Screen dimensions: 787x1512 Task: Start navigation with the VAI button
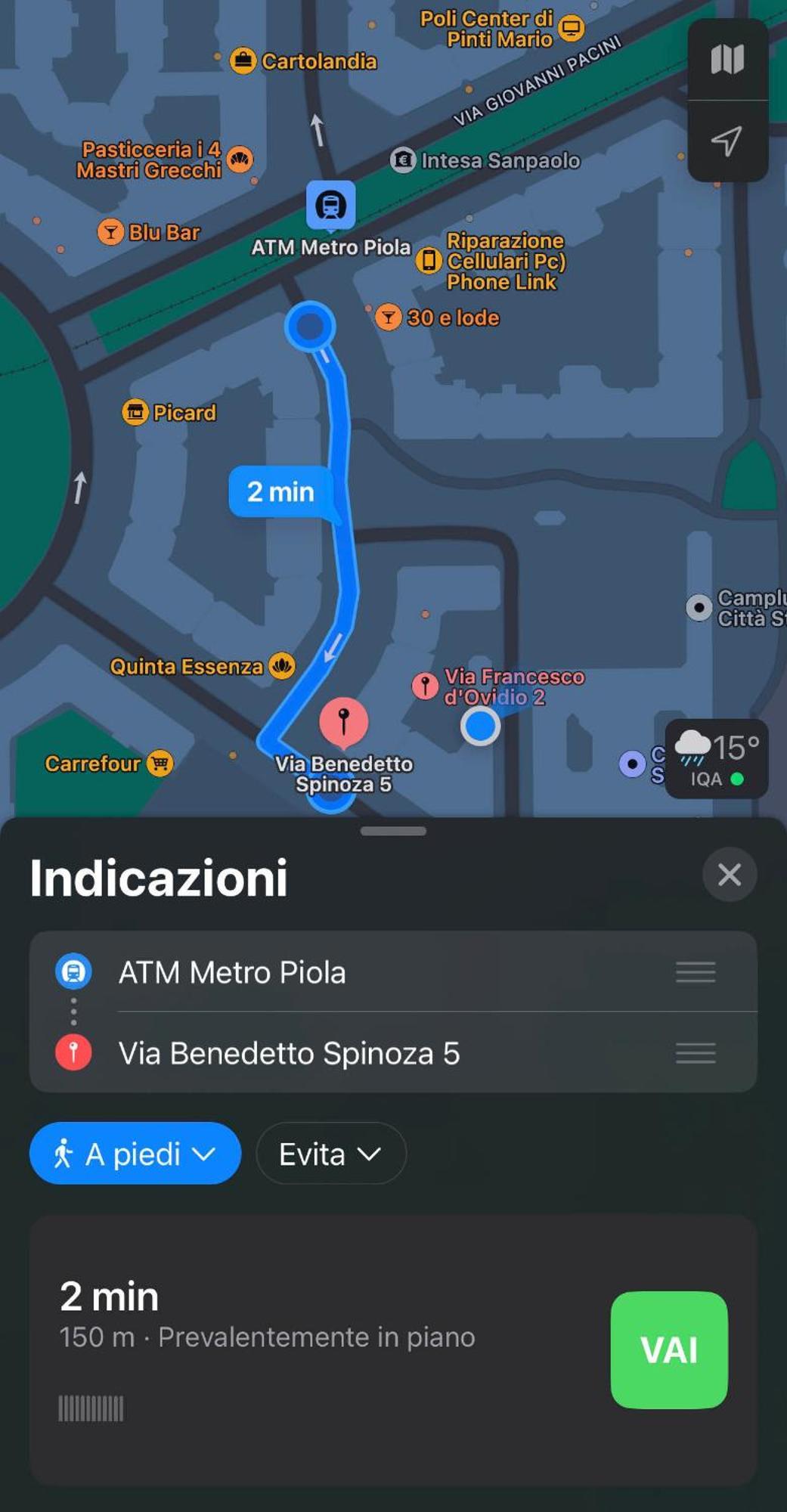pyautogui.click(x=669, y=1349)
